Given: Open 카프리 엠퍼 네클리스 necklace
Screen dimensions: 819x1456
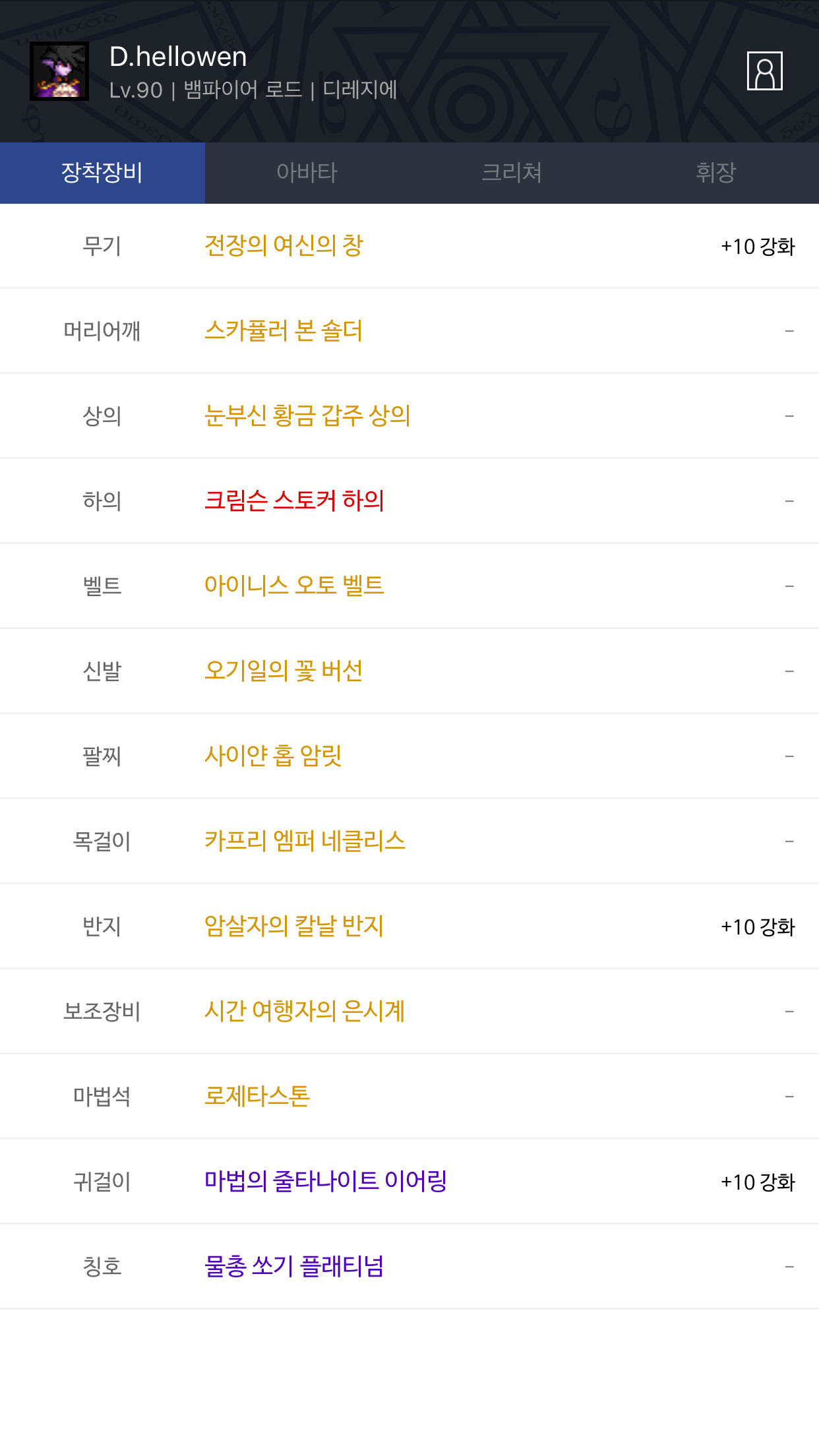Looking at the screenshot, I should pyautogui.click(x=305, y=841).
